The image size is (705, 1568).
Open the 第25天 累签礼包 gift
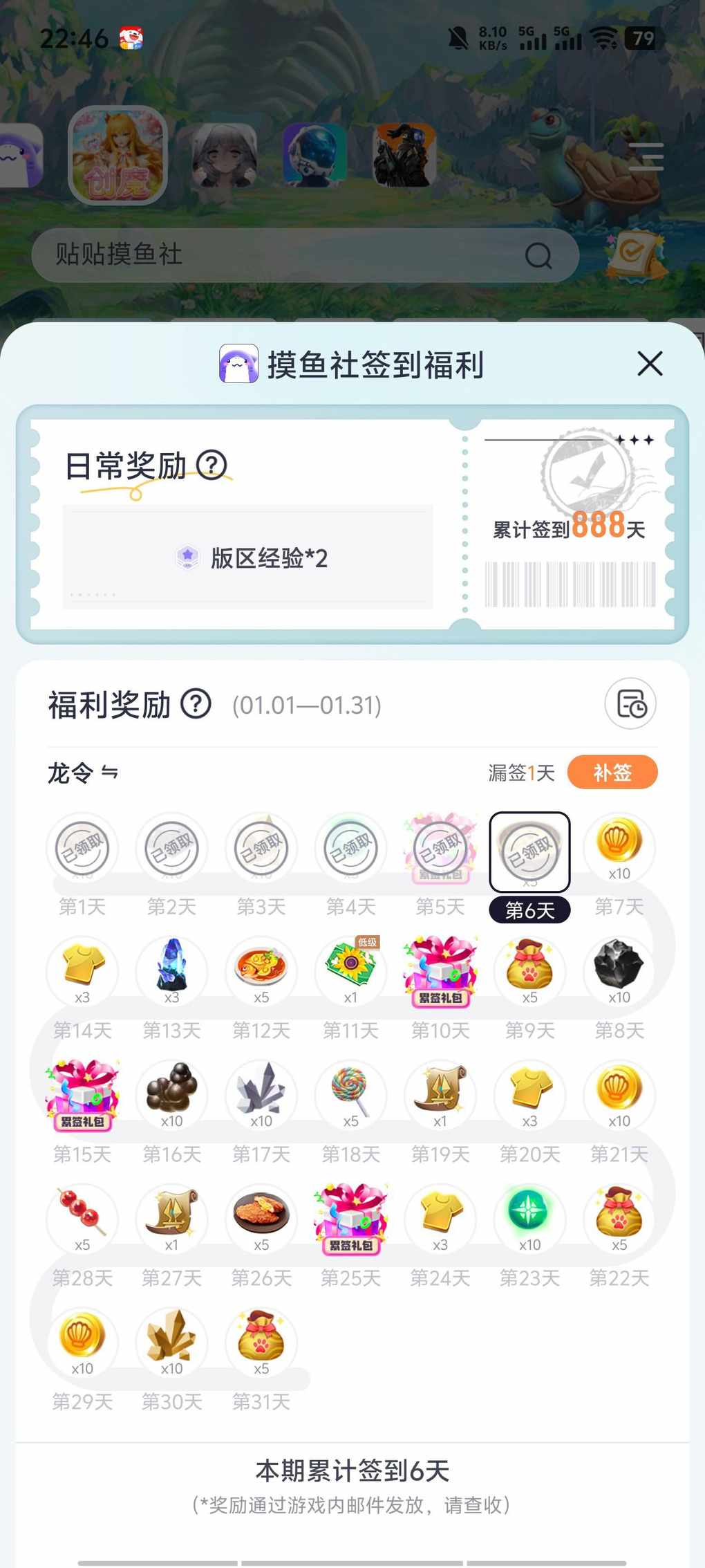350,1219
